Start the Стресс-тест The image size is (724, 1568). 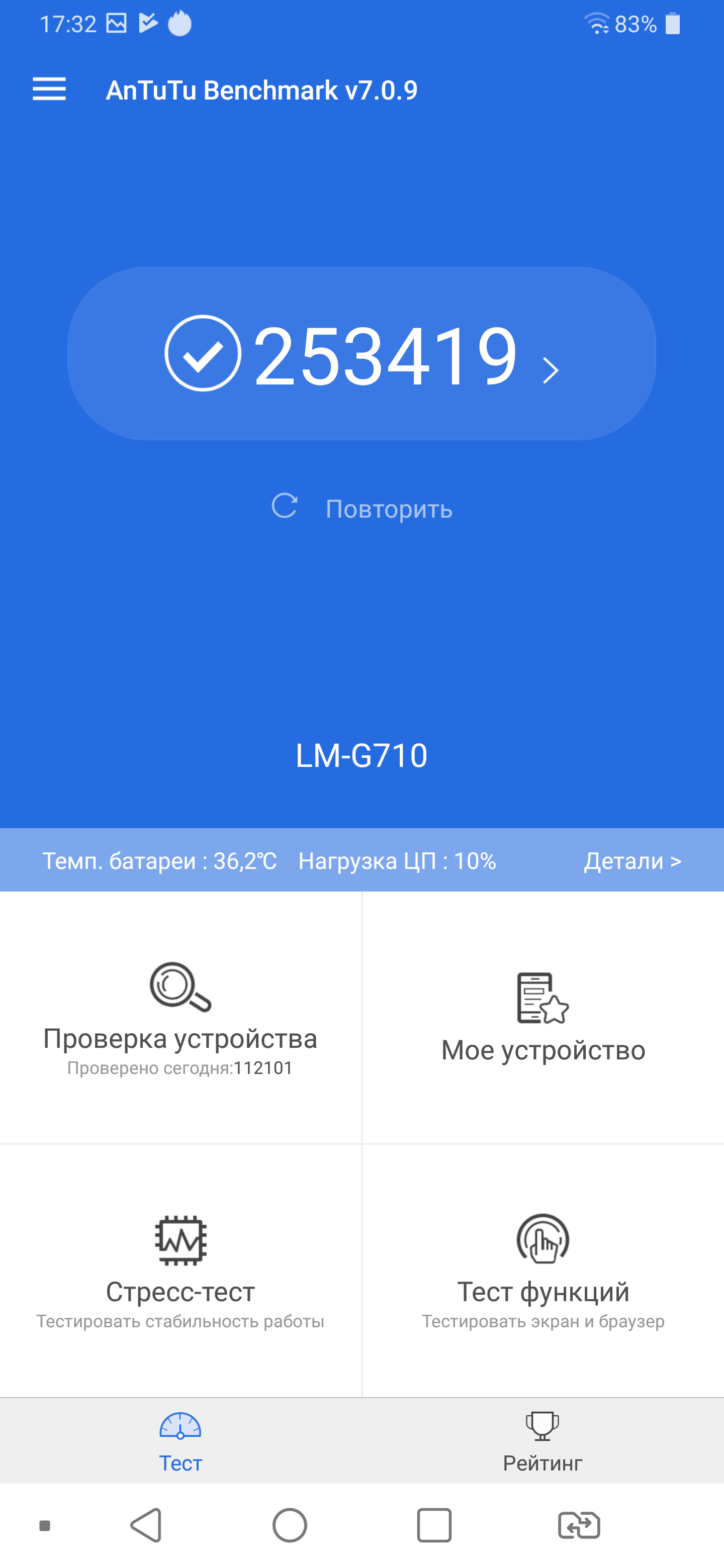[x=180, y=1270]
